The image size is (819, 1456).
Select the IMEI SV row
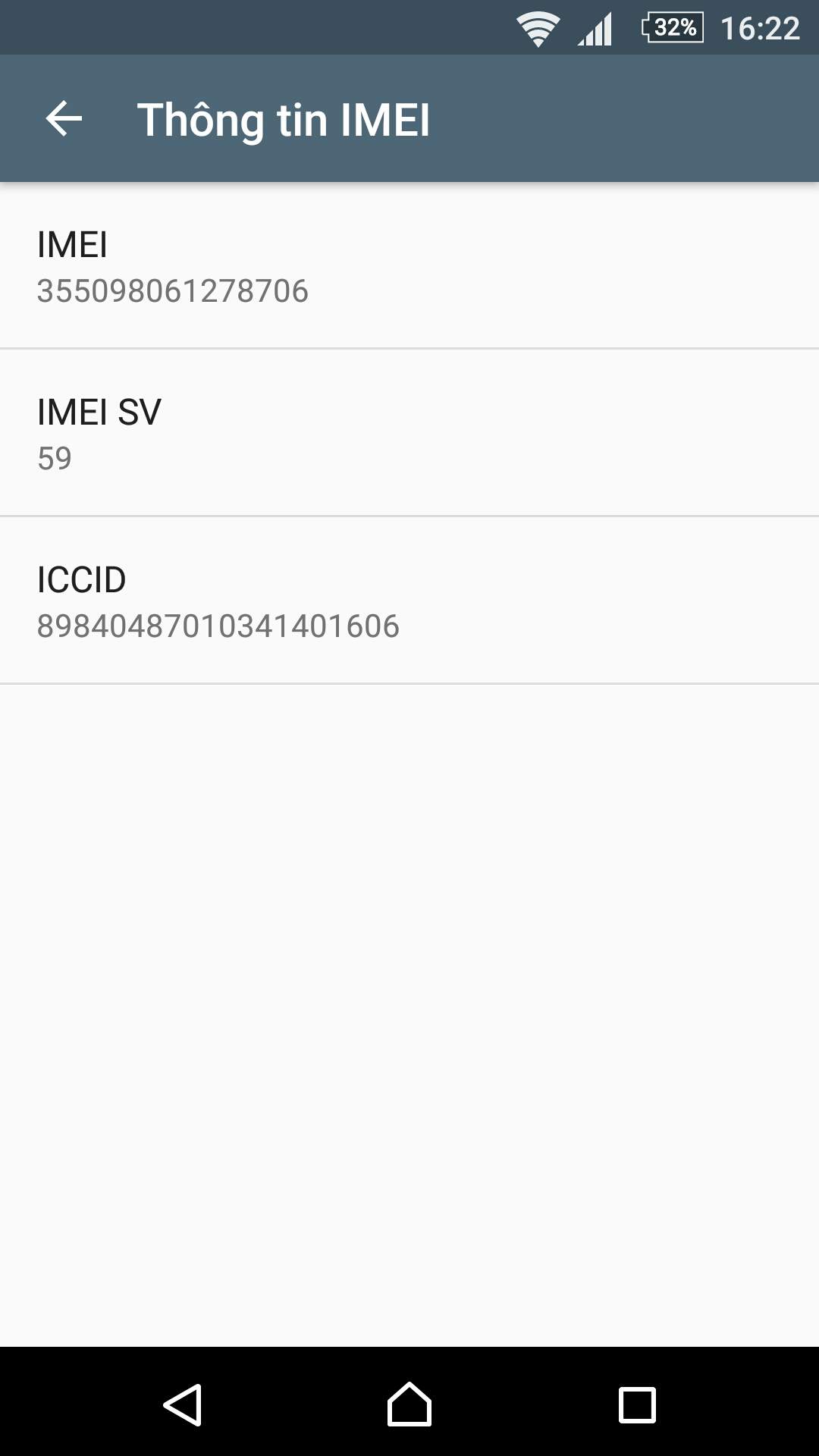coord(409,433)
